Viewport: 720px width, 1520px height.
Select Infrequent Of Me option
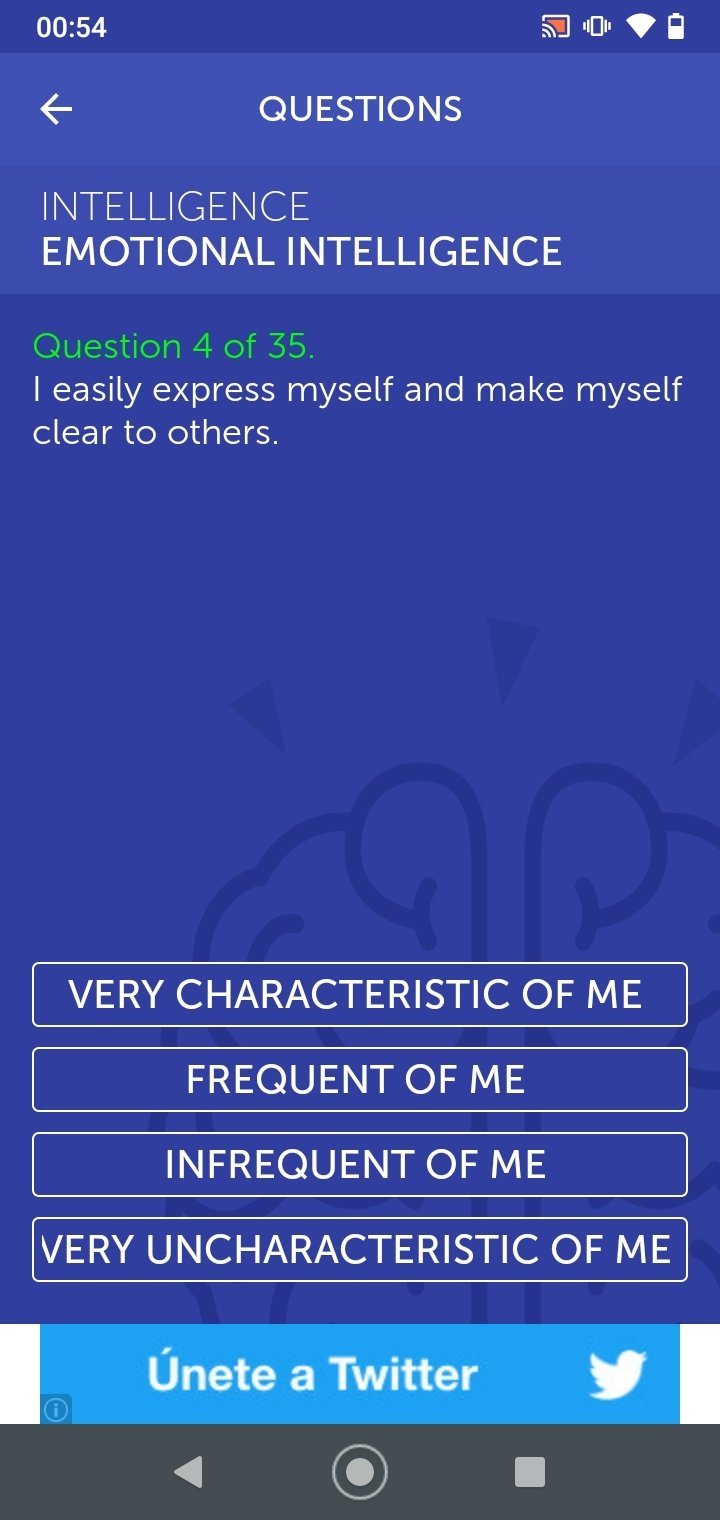pyautogui.click(x=360, y=1164)
